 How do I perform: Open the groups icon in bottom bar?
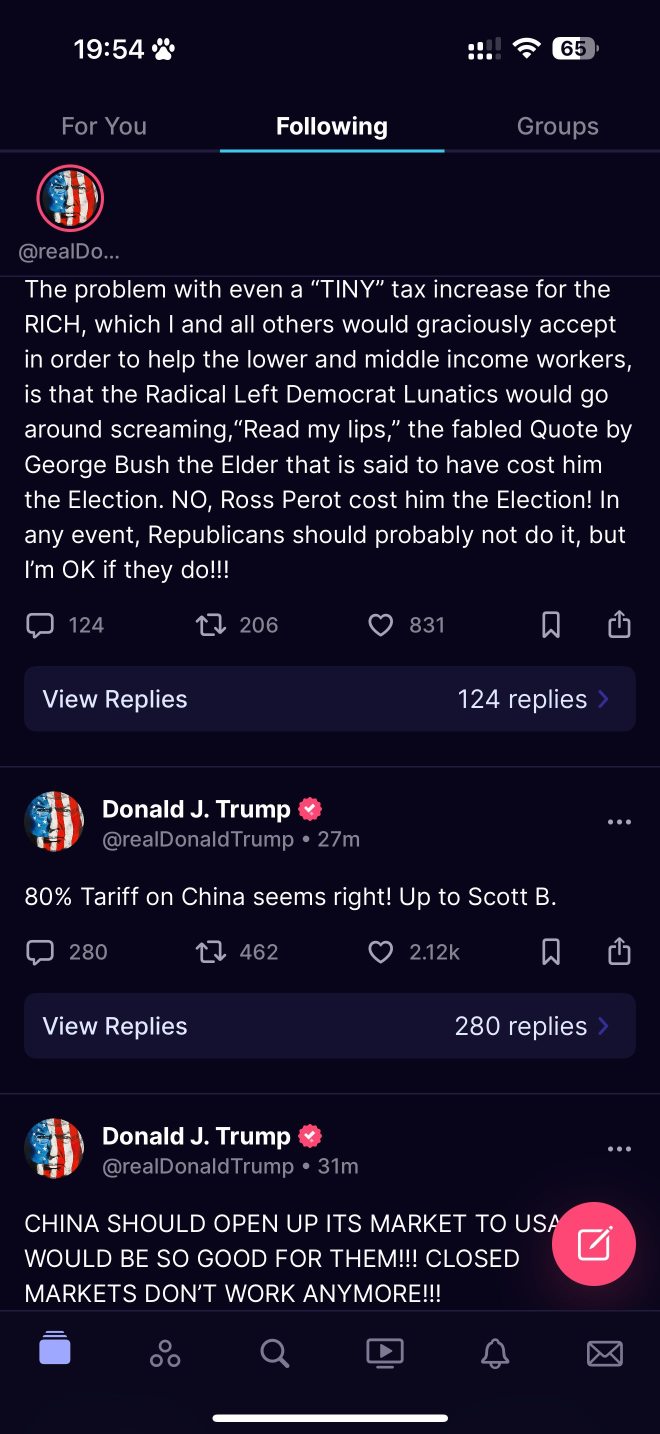point(165,1353)
